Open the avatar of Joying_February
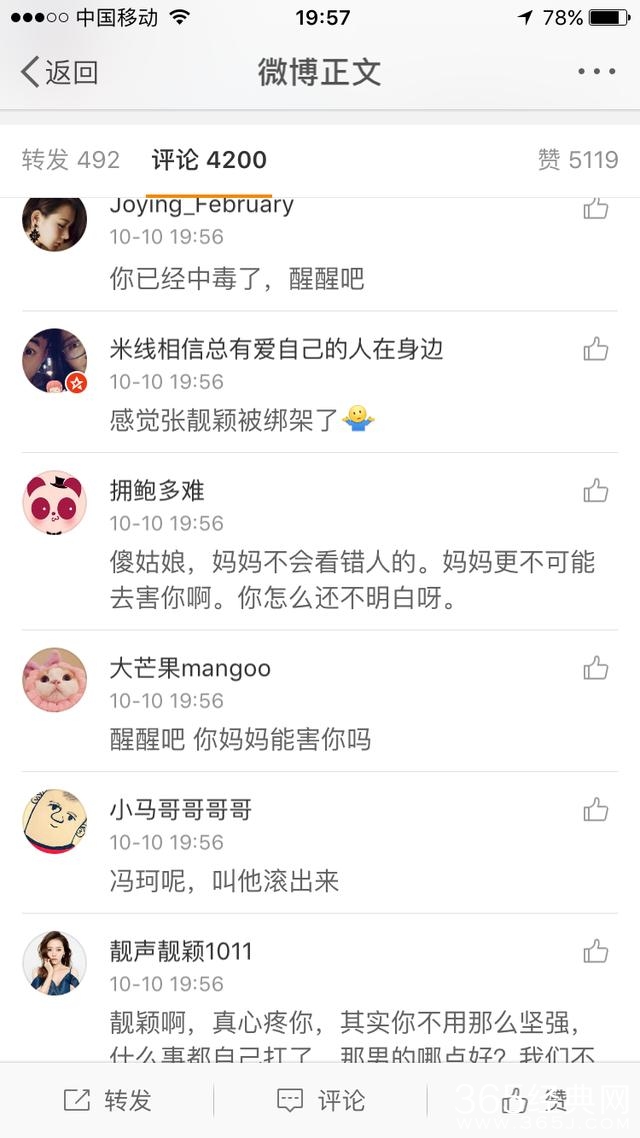The height and width of the screenshot is (1138, 640). pos(55,220)
